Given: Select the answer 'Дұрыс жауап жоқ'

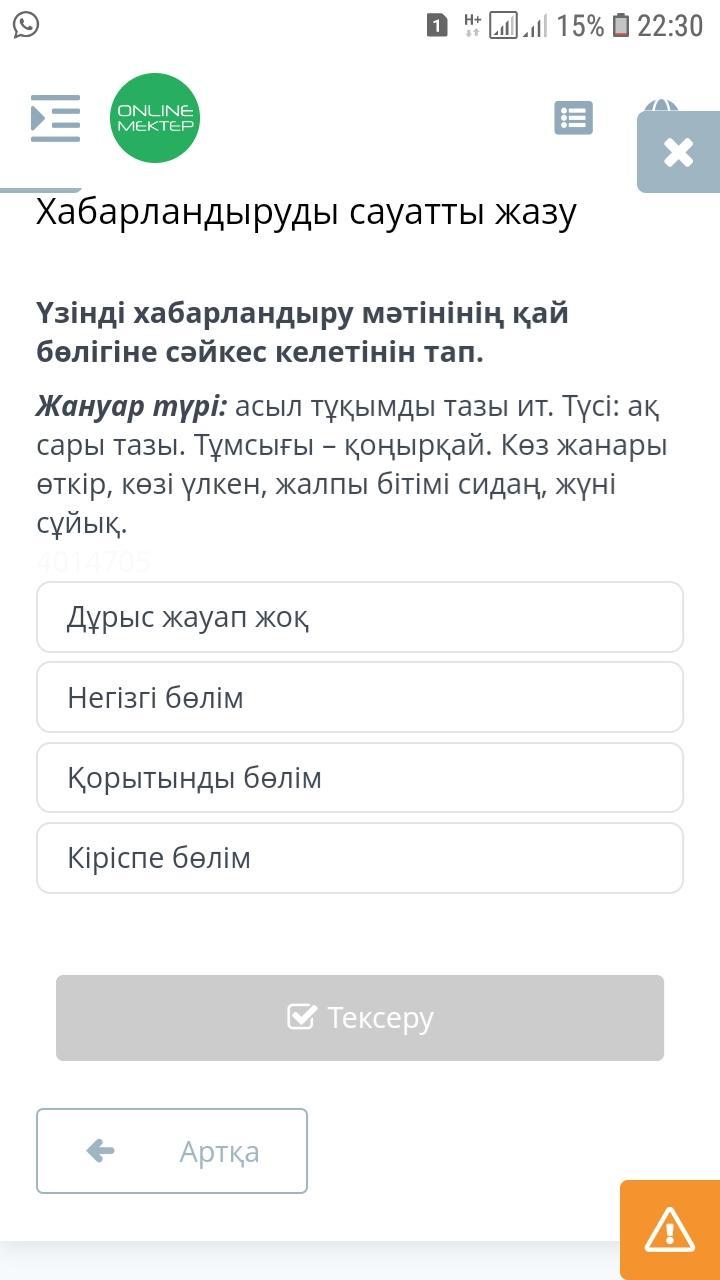Looking at the screenshot, I should tap(360, 617).
